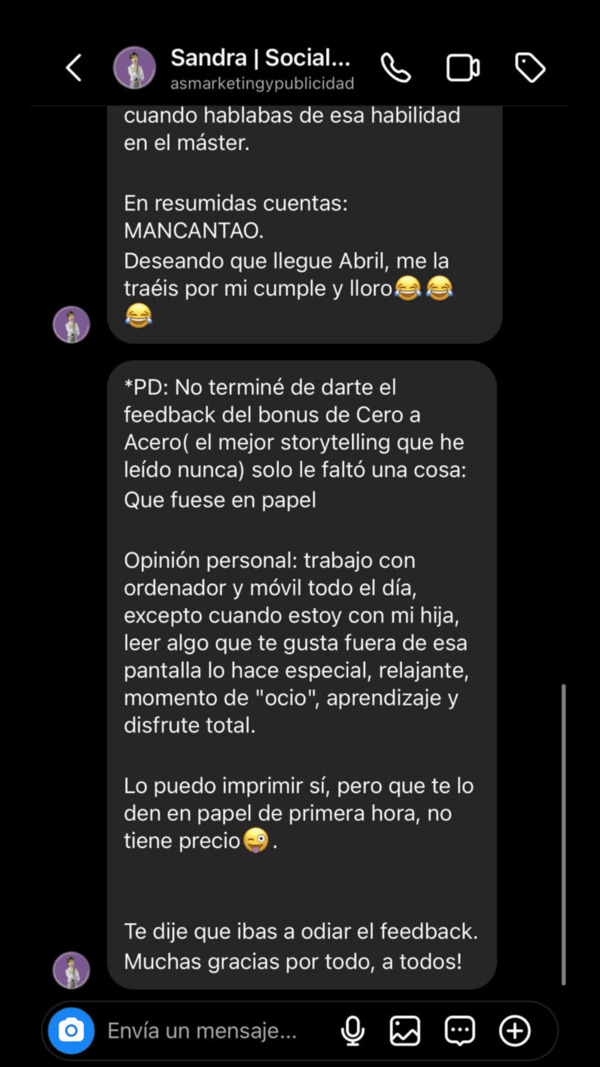600x1067 pixels.
Task: Start a video call with Sandra
Action: point(462,68)
